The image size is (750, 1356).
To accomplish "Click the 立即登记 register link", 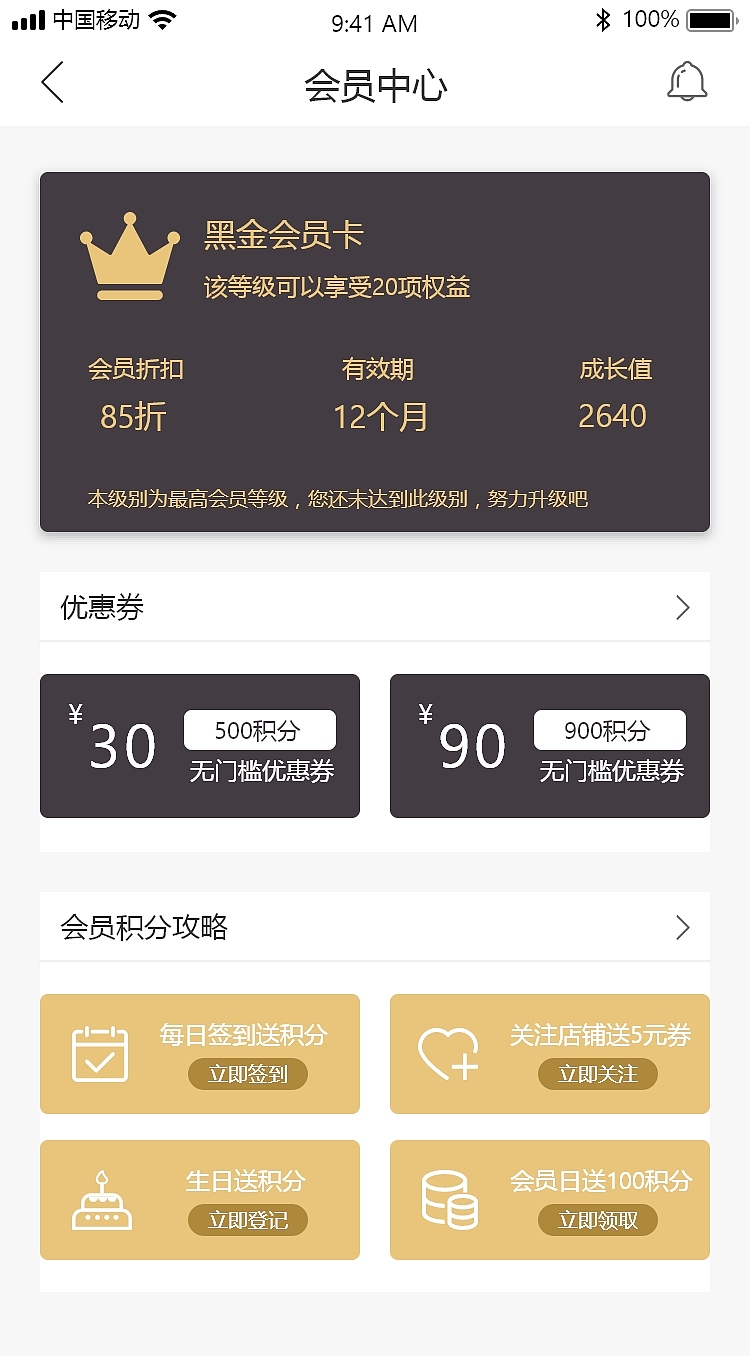I will click(247, 1221).
